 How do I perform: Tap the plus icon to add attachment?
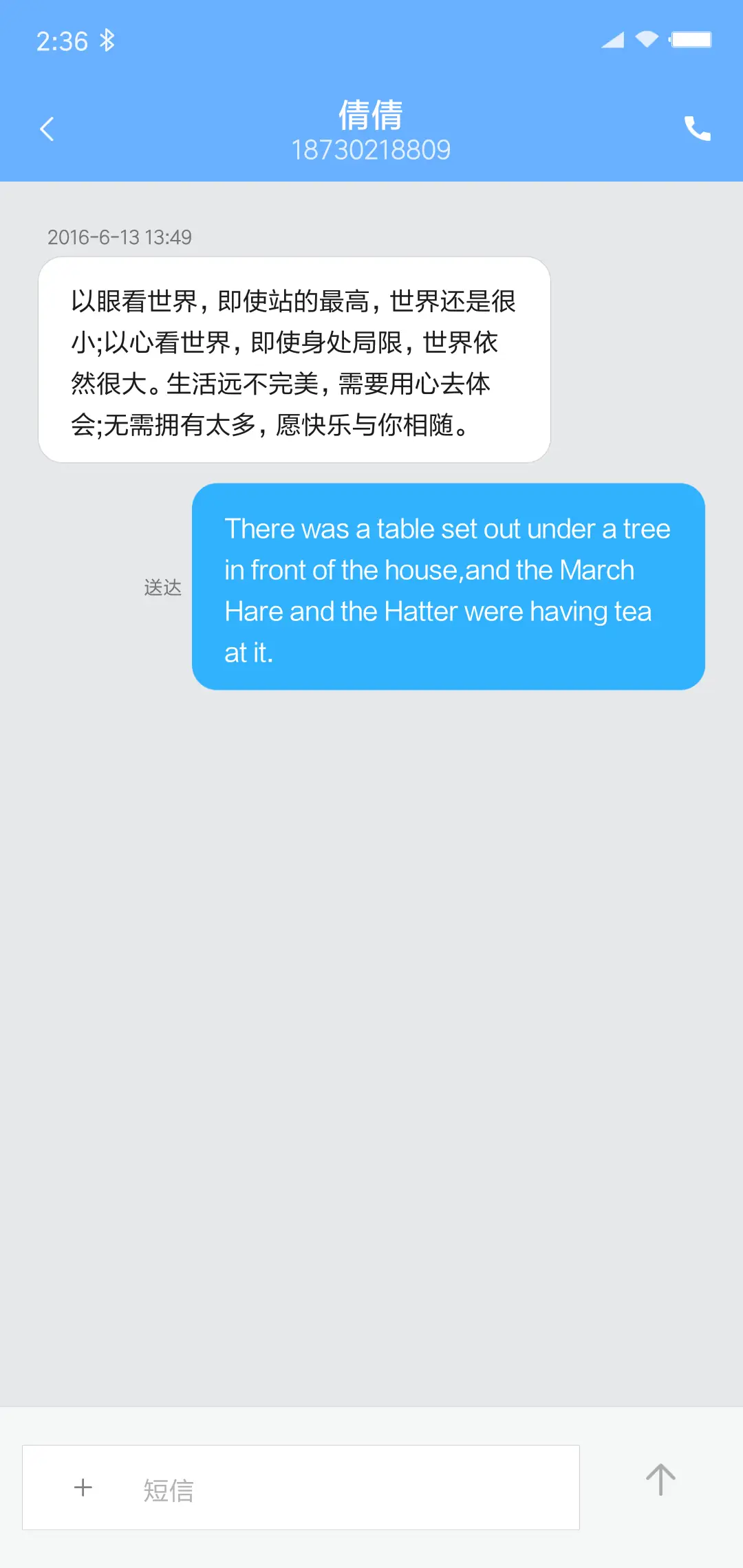pos(83,1487)
